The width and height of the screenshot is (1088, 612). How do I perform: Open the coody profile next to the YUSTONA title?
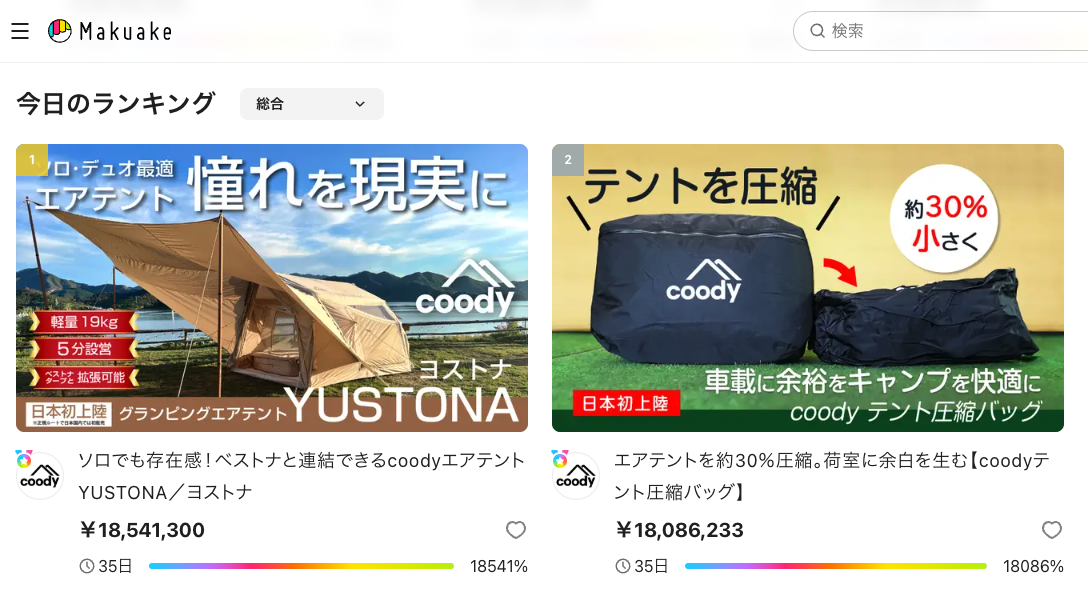click(x=40, y=475)
